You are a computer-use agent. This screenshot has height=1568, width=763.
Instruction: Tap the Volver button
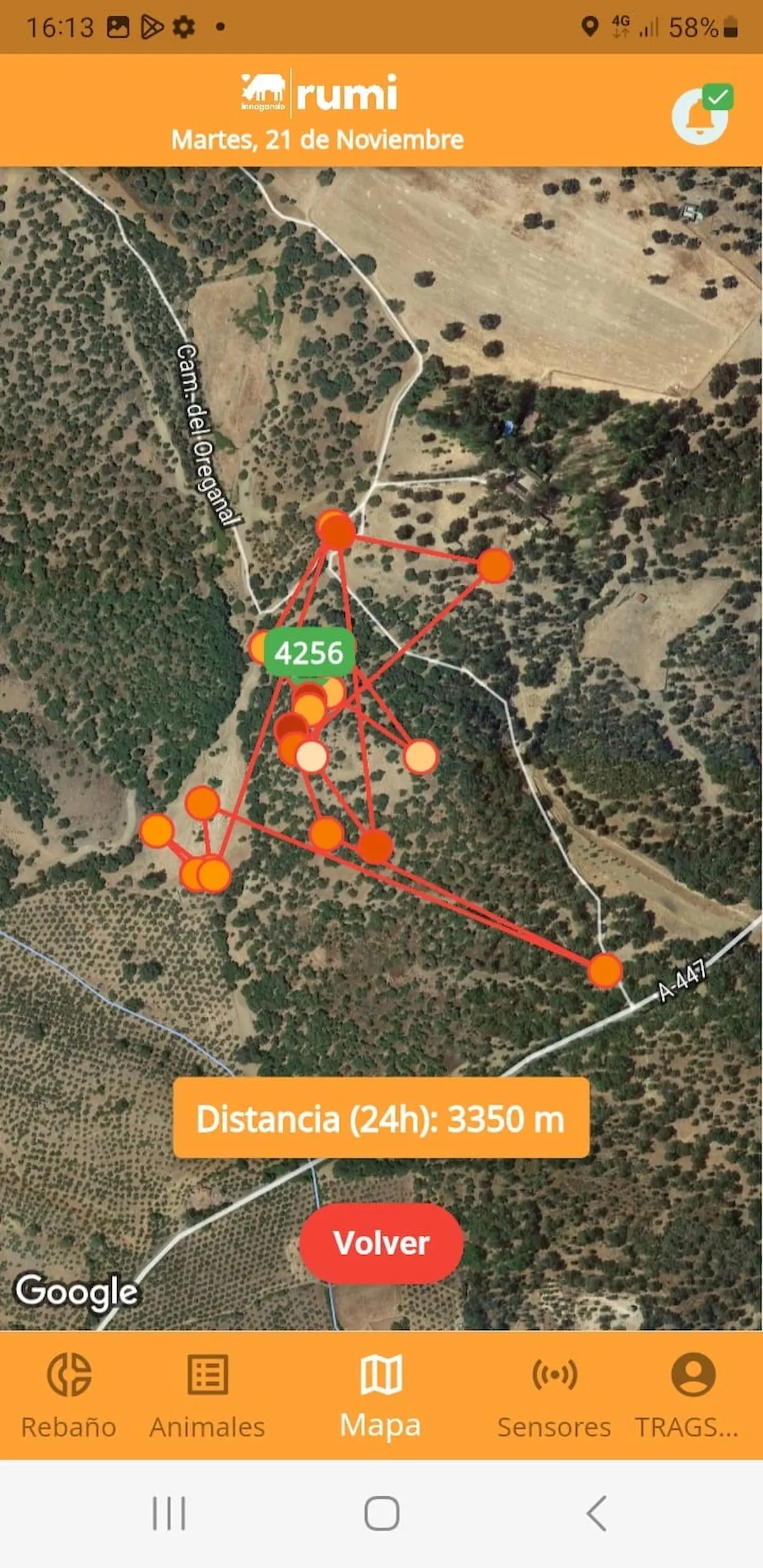click(x=381, y=1243)
